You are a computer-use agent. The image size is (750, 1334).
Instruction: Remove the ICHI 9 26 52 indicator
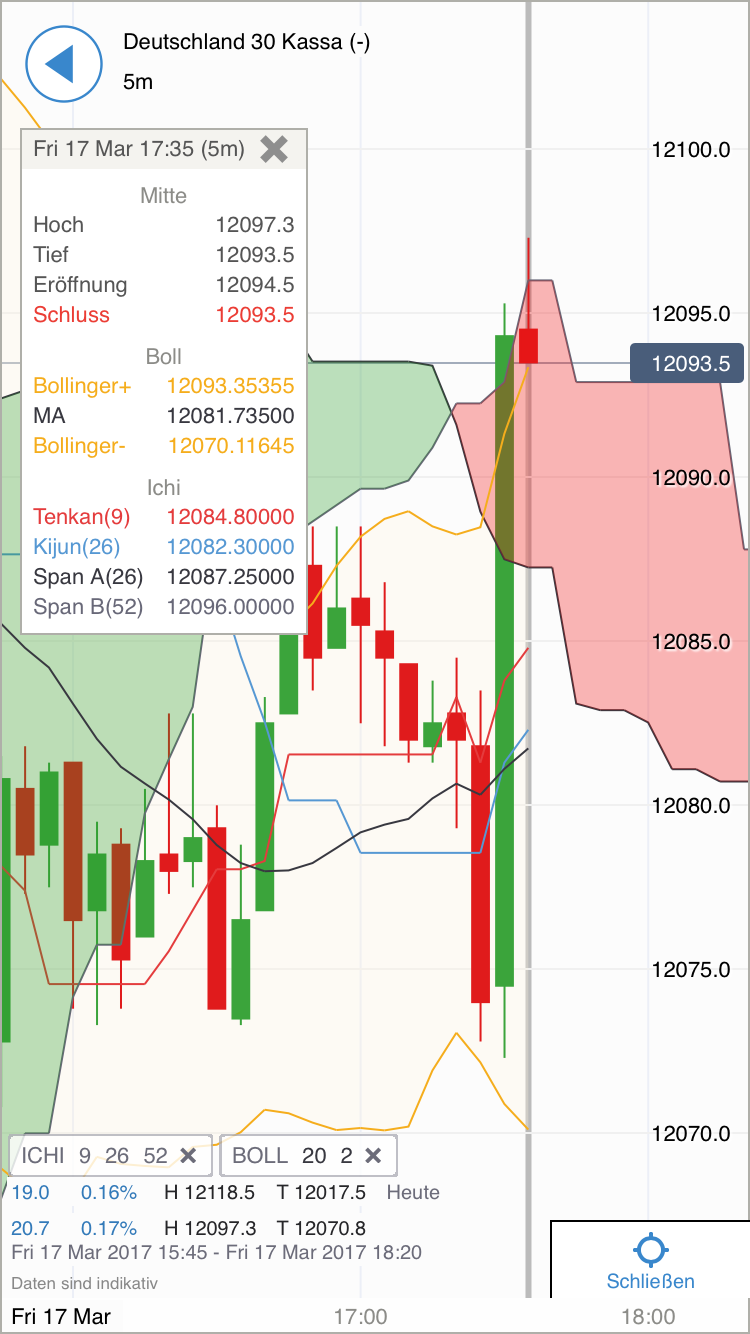[x=188, y=1156]
